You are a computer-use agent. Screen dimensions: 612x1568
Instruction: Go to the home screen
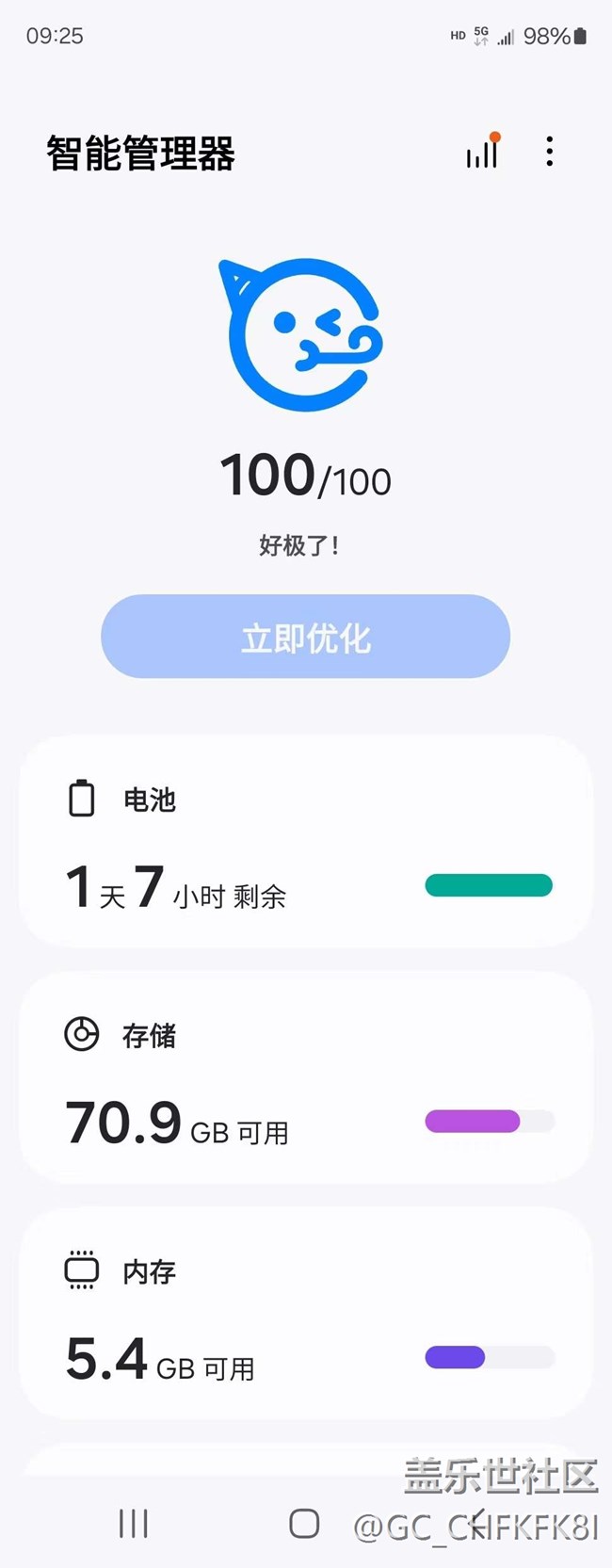point(304,1523)
